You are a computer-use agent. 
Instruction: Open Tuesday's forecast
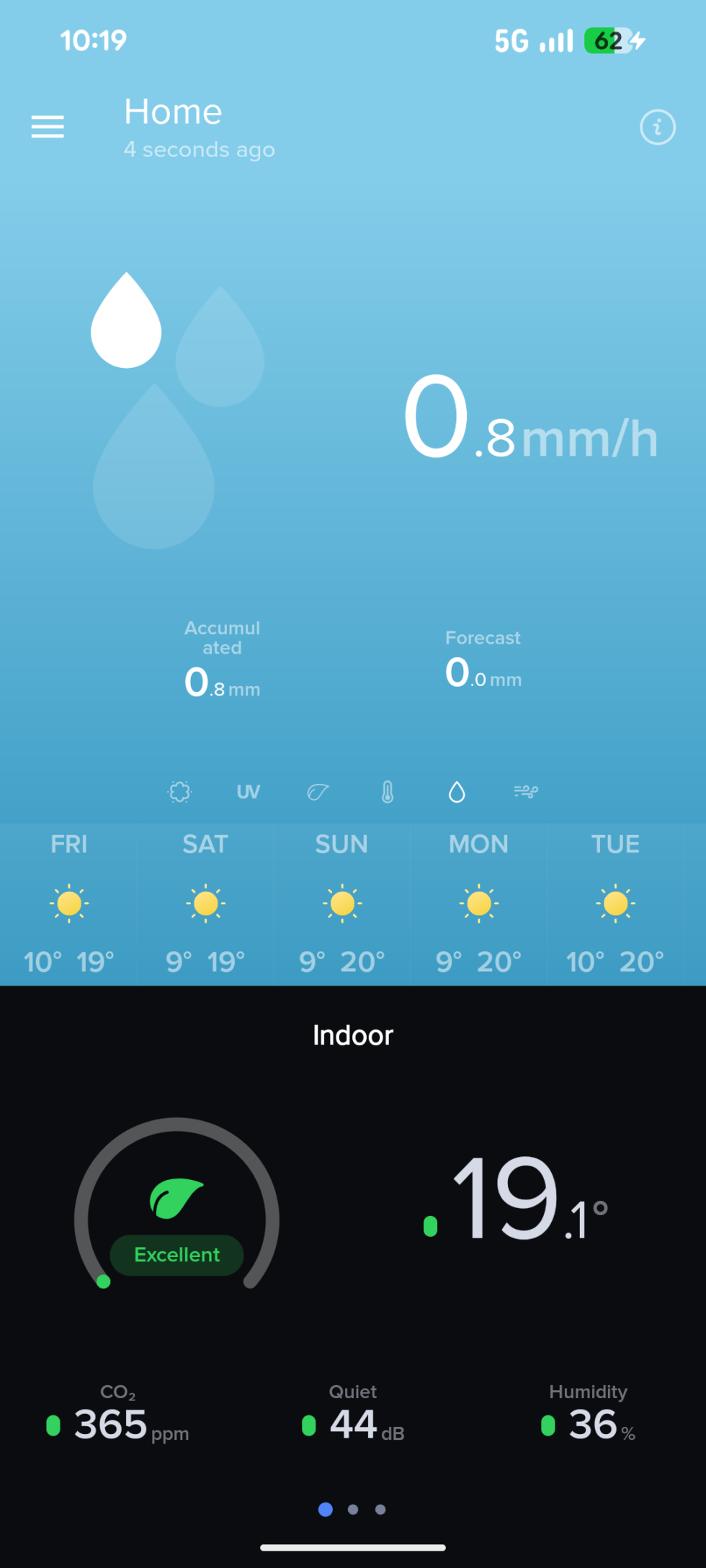click(x=615, y=904)
